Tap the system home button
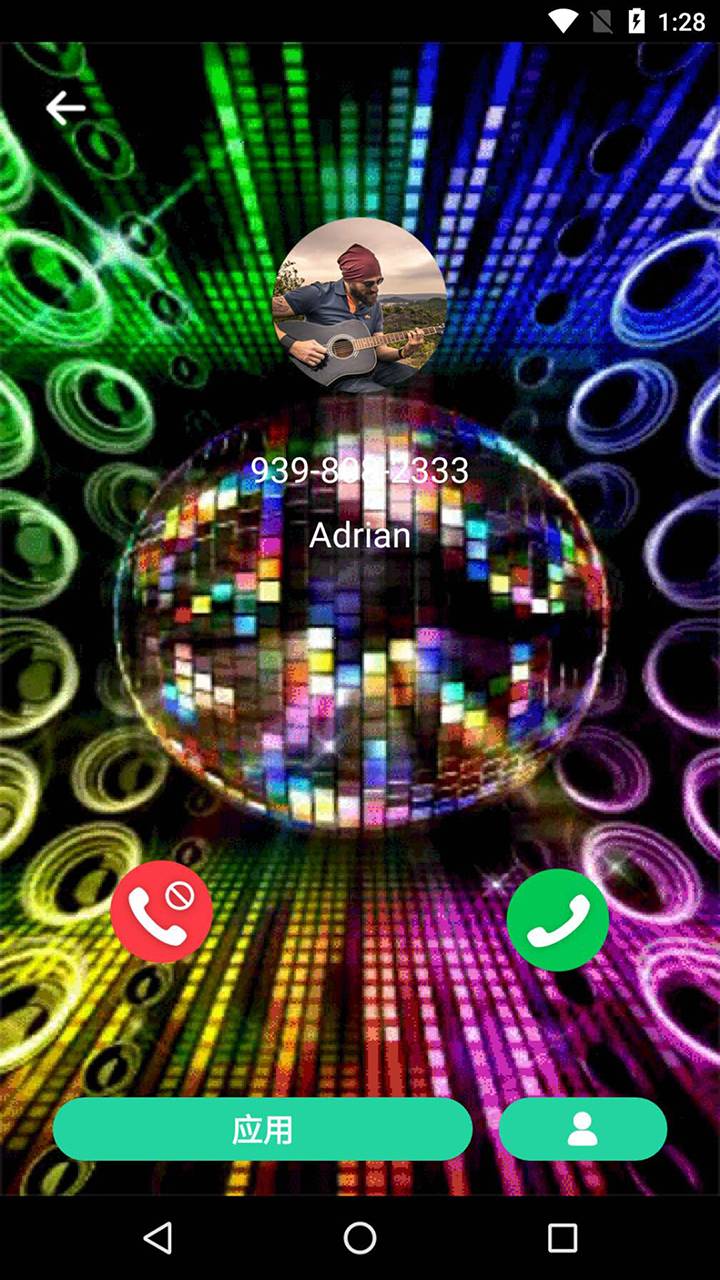Screen dimensions: 720x1280 [x=360, y=1238]
